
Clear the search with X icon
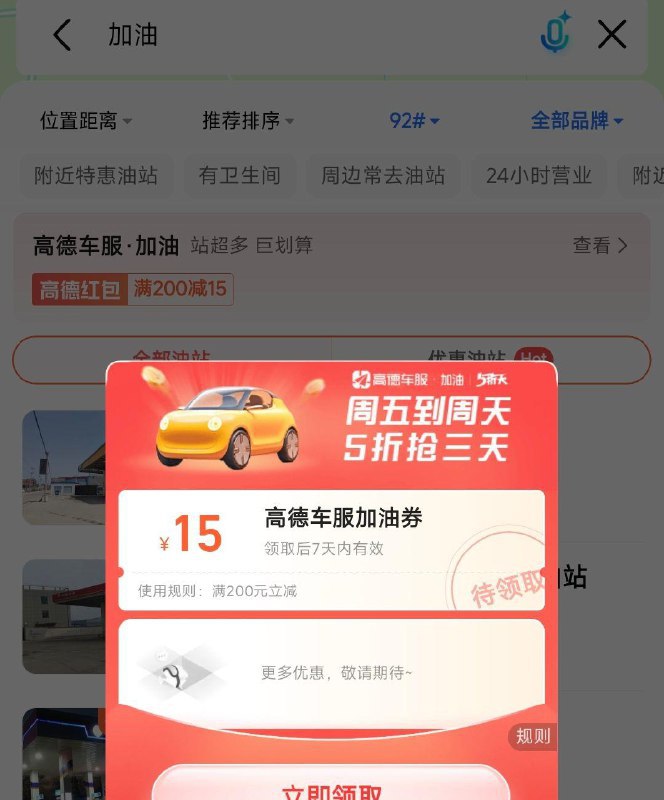coord(612,36)
